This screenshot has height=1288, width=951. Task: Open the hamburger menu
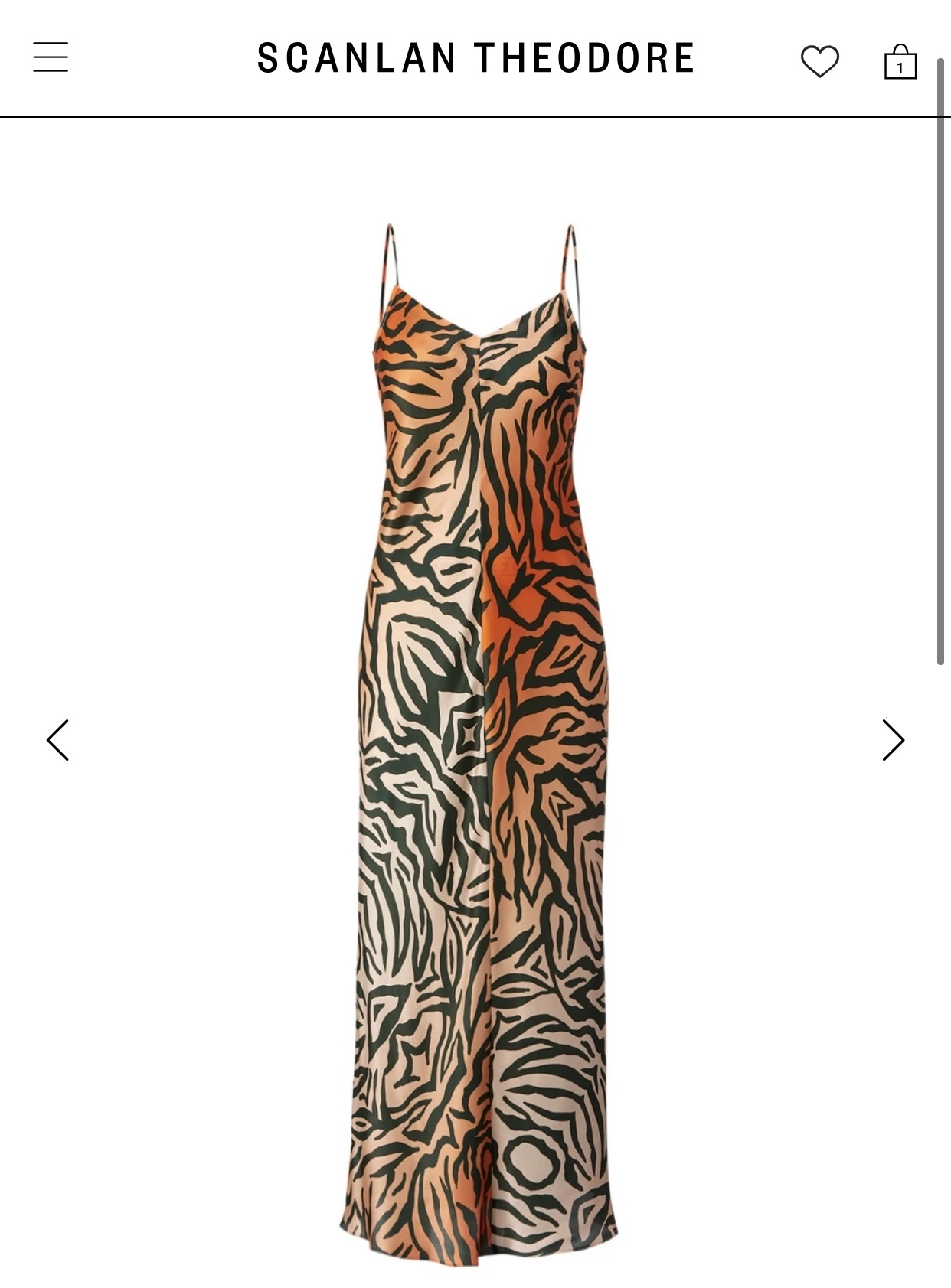click(51, 57)
